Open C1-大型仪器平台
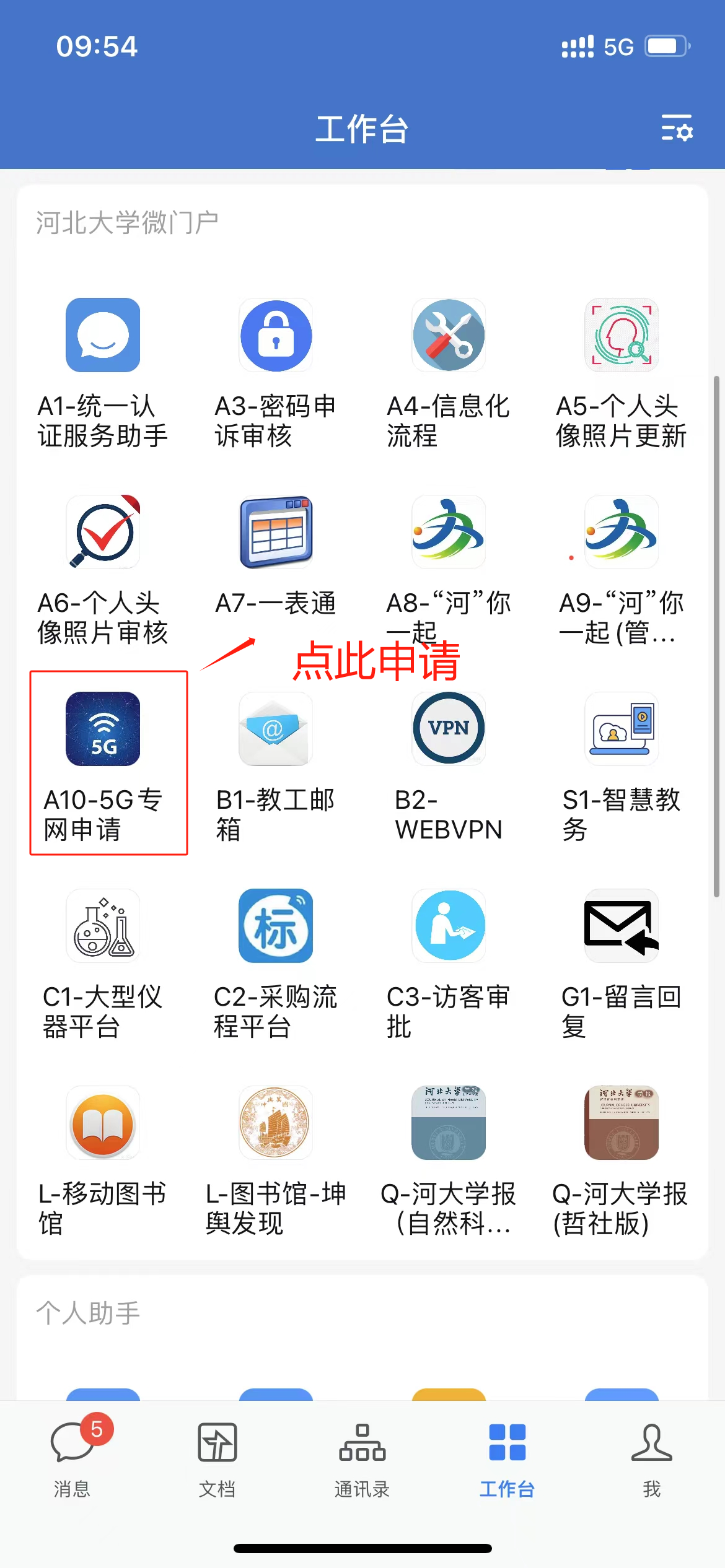Image resolution: width=725 pixels, height=1568 pixels. pos(103,926)
